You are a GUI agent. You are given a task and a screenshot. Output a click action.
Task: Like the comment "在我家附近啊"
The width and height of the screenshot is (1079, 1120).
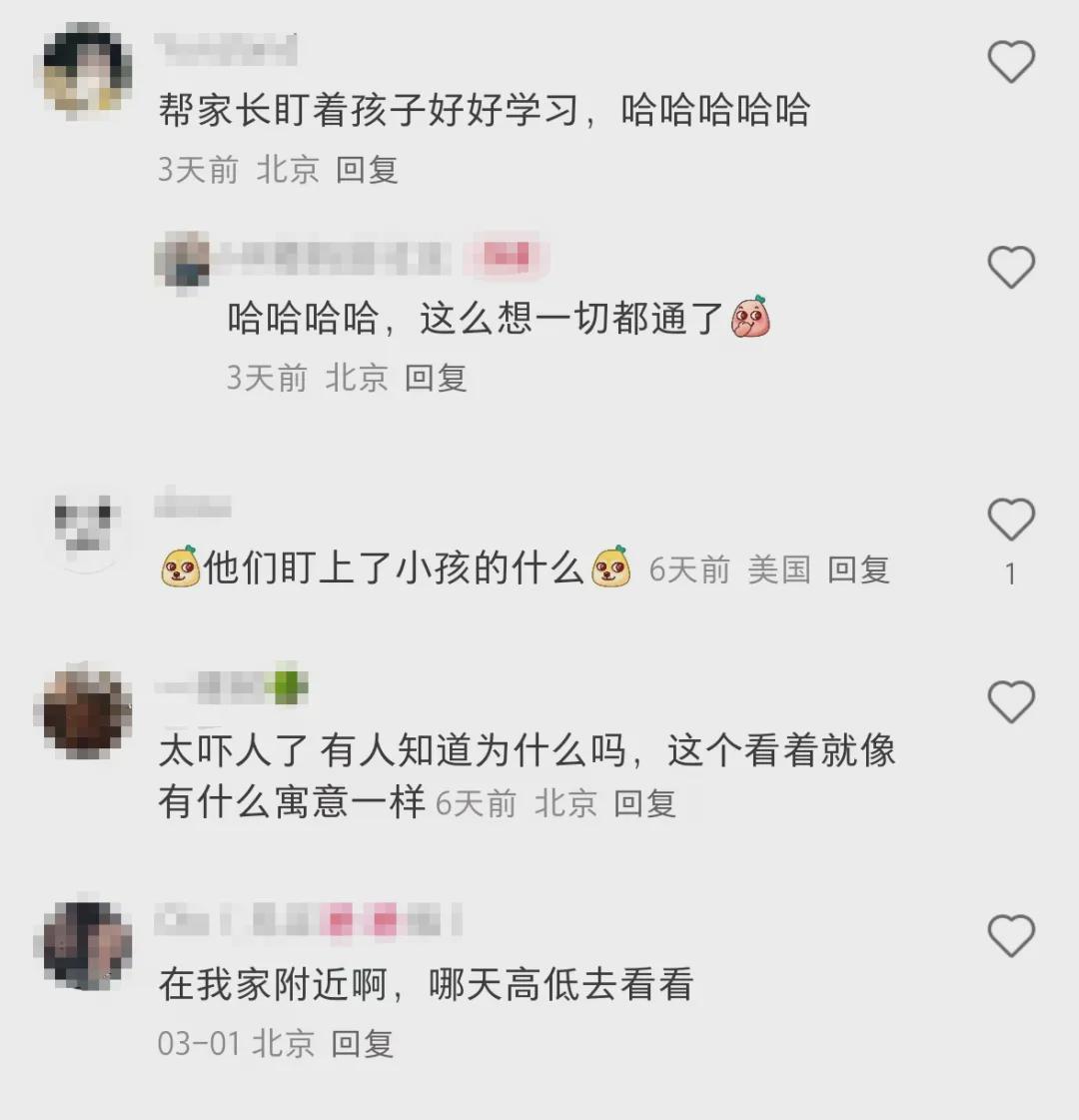(1011, 936)
